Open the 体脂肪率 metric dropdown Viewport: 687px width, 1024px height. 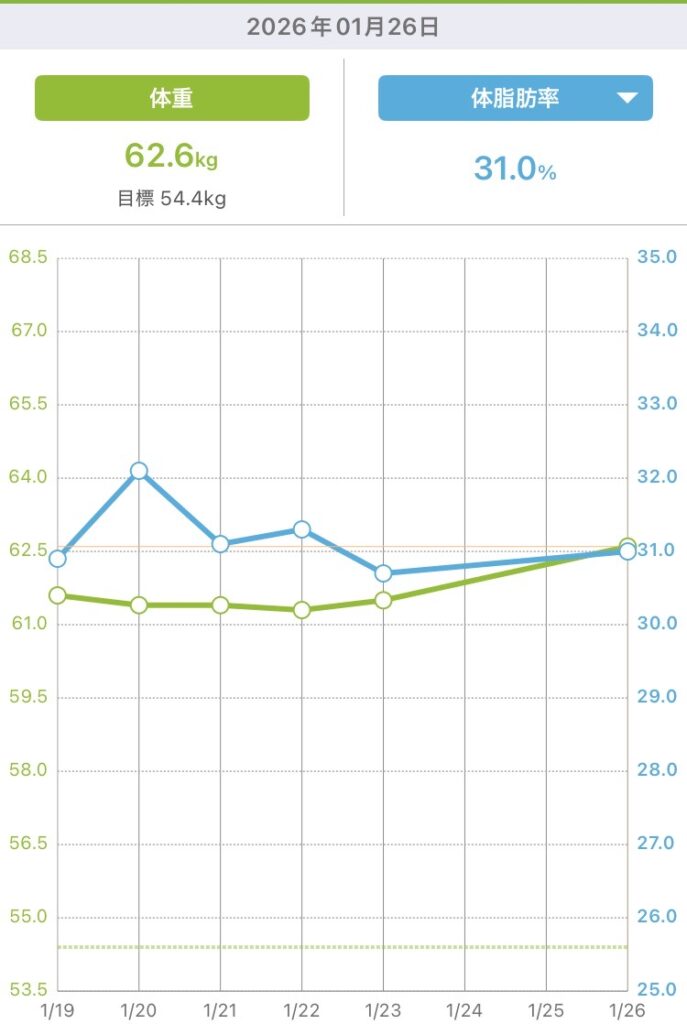click(515, 98)
